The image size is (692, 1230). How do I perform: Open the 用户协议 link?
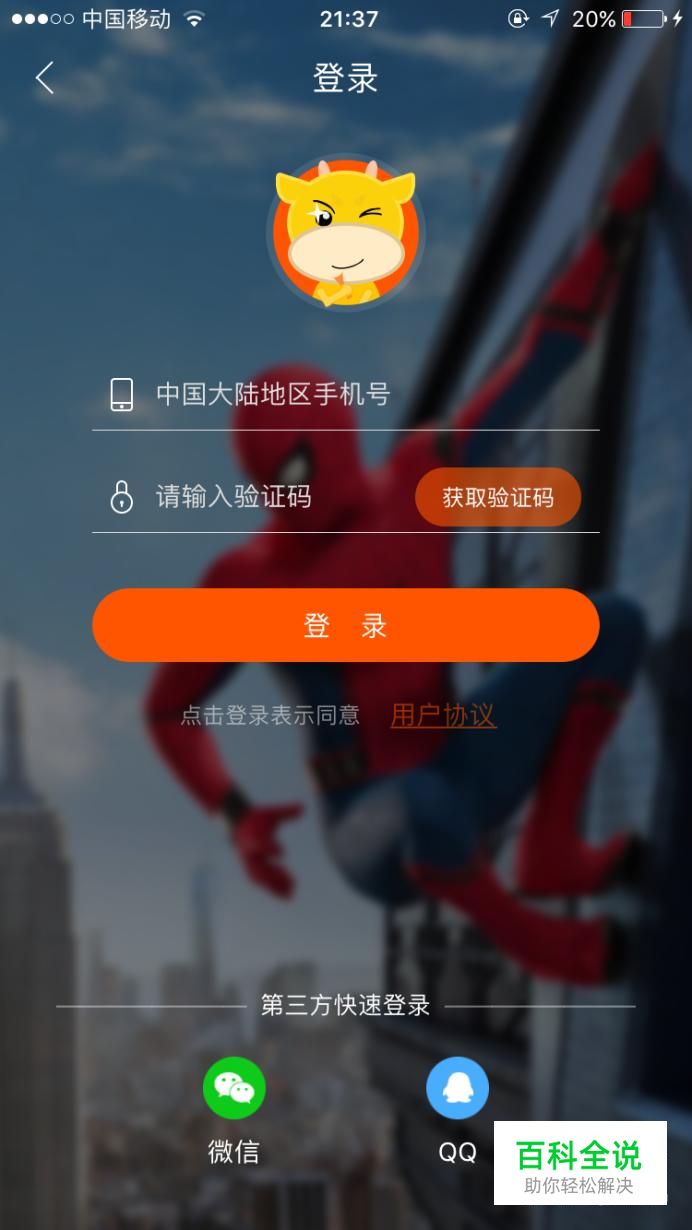point(443,715)
